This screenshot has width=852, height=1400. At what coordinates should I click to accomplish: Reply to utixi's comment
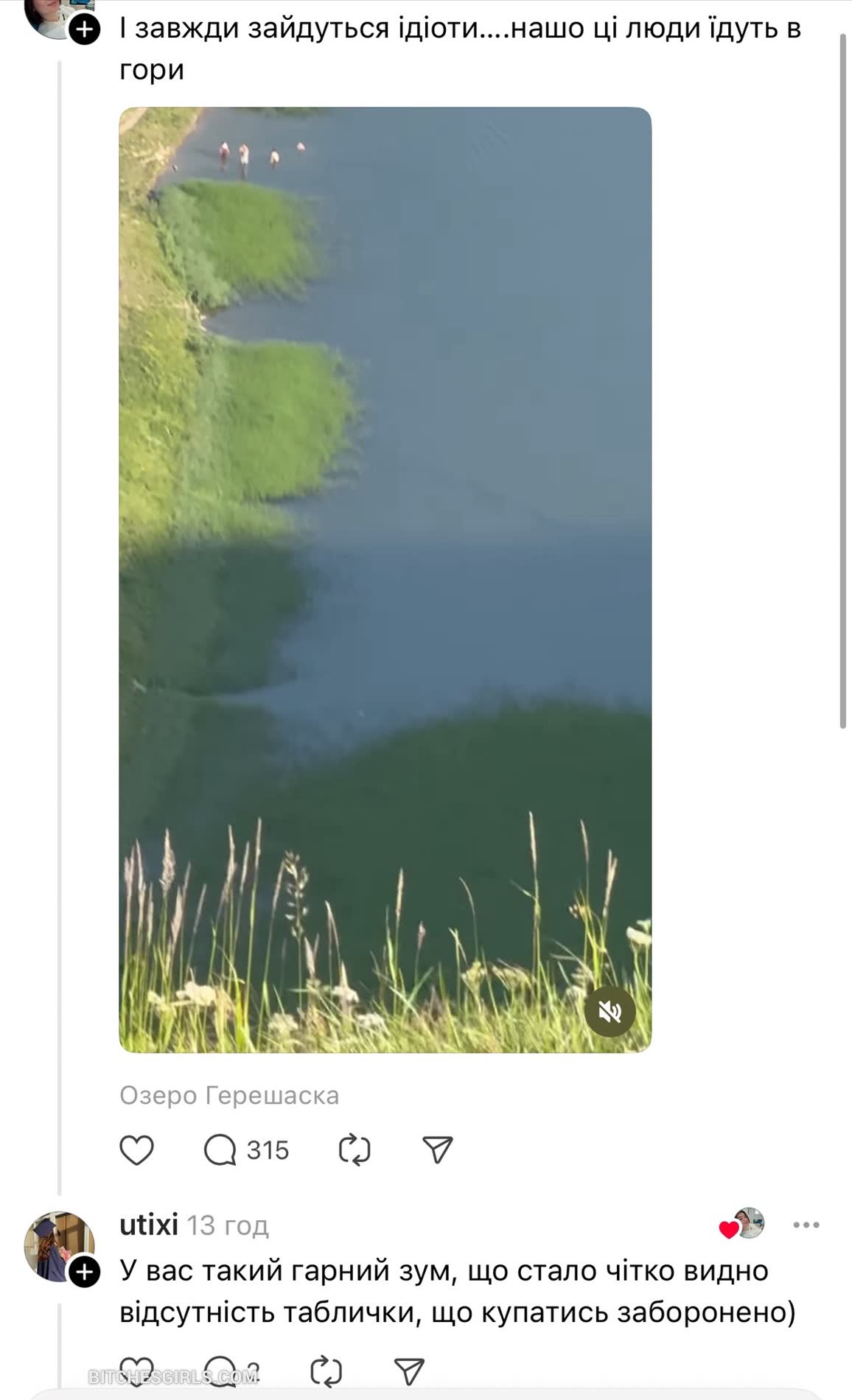click(x=221, y=1371)
